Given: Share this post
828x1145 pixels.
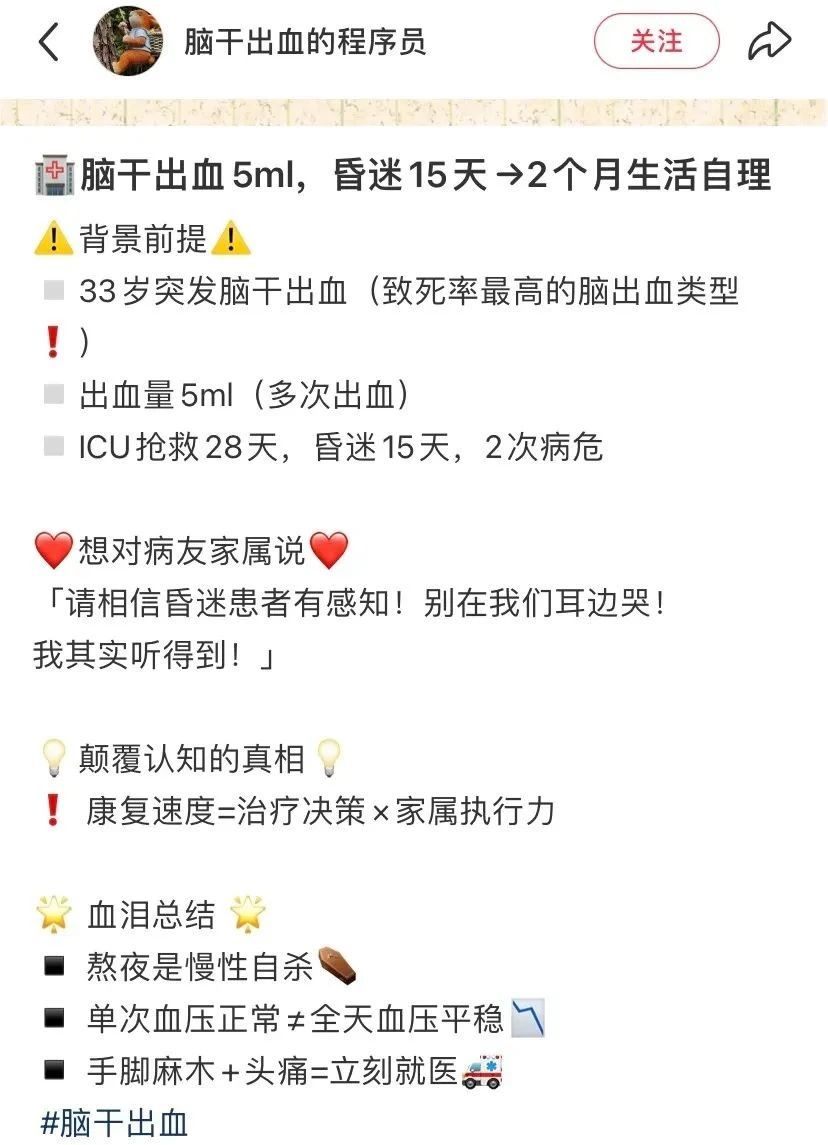Looking at the screenshot, I should point(769,41).
